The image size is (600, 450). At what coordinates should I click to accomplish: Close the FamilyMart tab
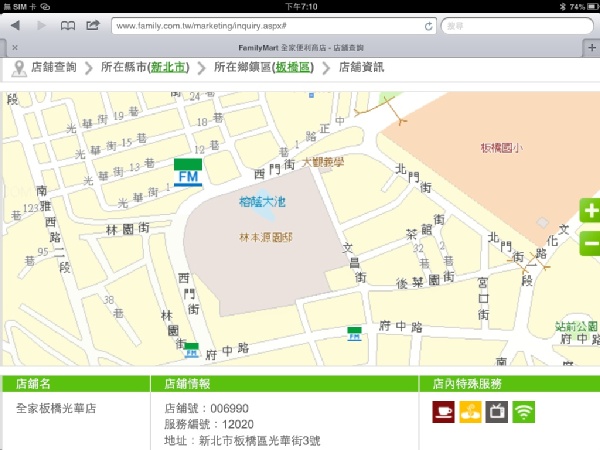[x=15, y=48]
